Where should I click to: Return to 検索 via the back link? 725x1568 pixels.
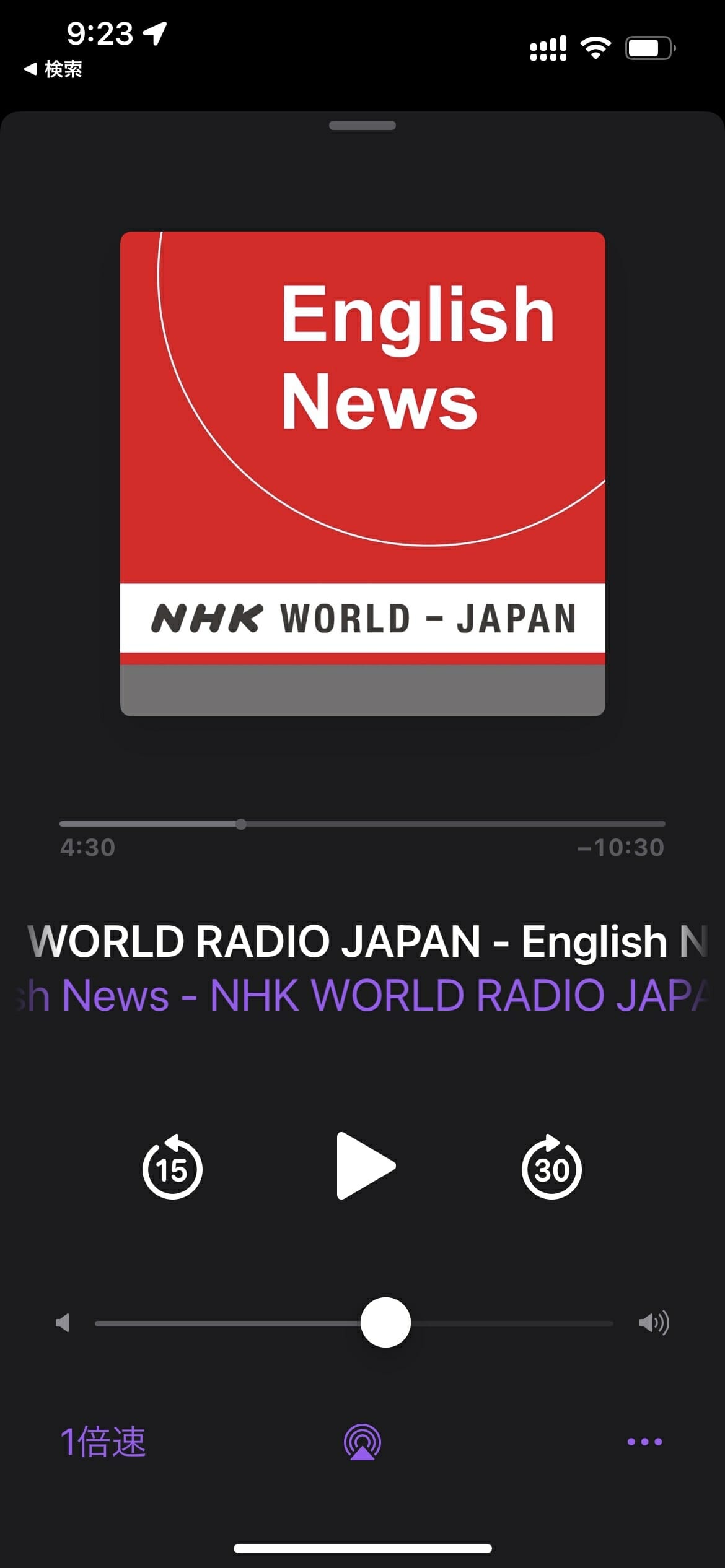54,69
